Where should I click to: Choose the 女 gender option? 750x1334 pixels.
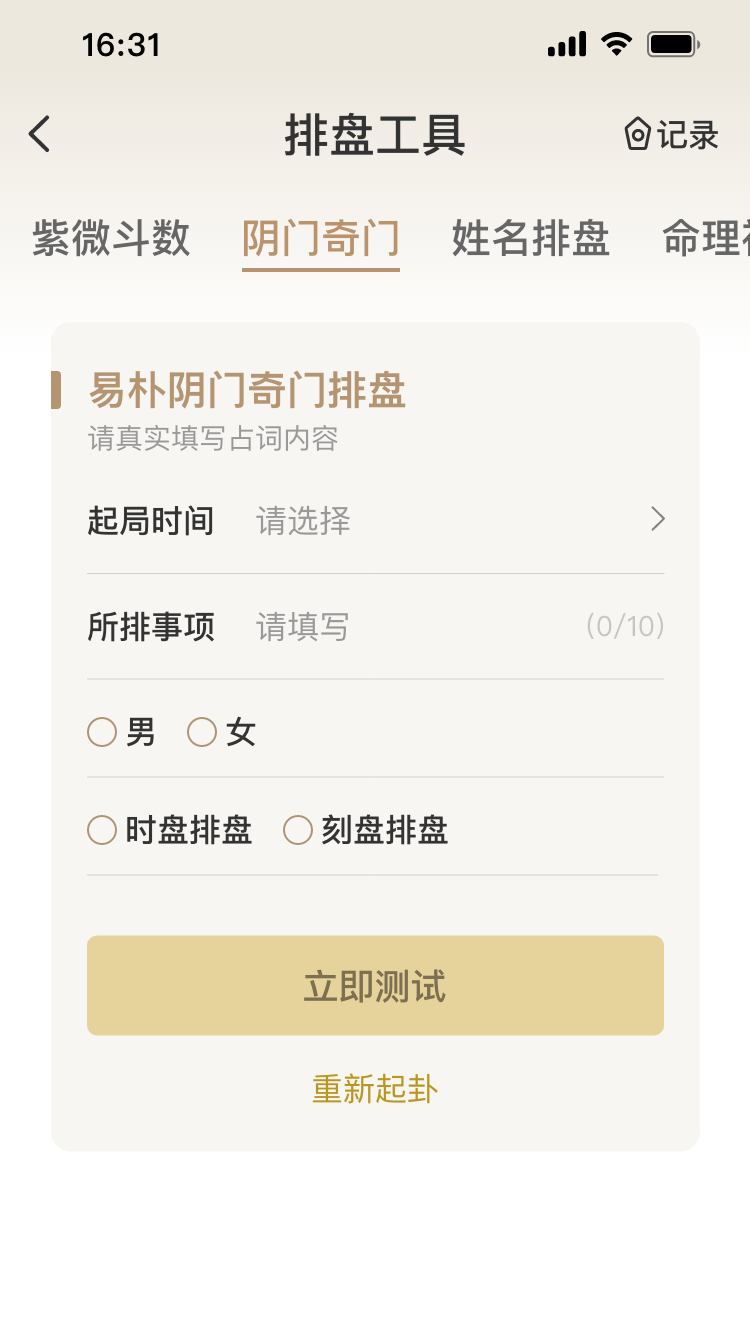[222, 733]
